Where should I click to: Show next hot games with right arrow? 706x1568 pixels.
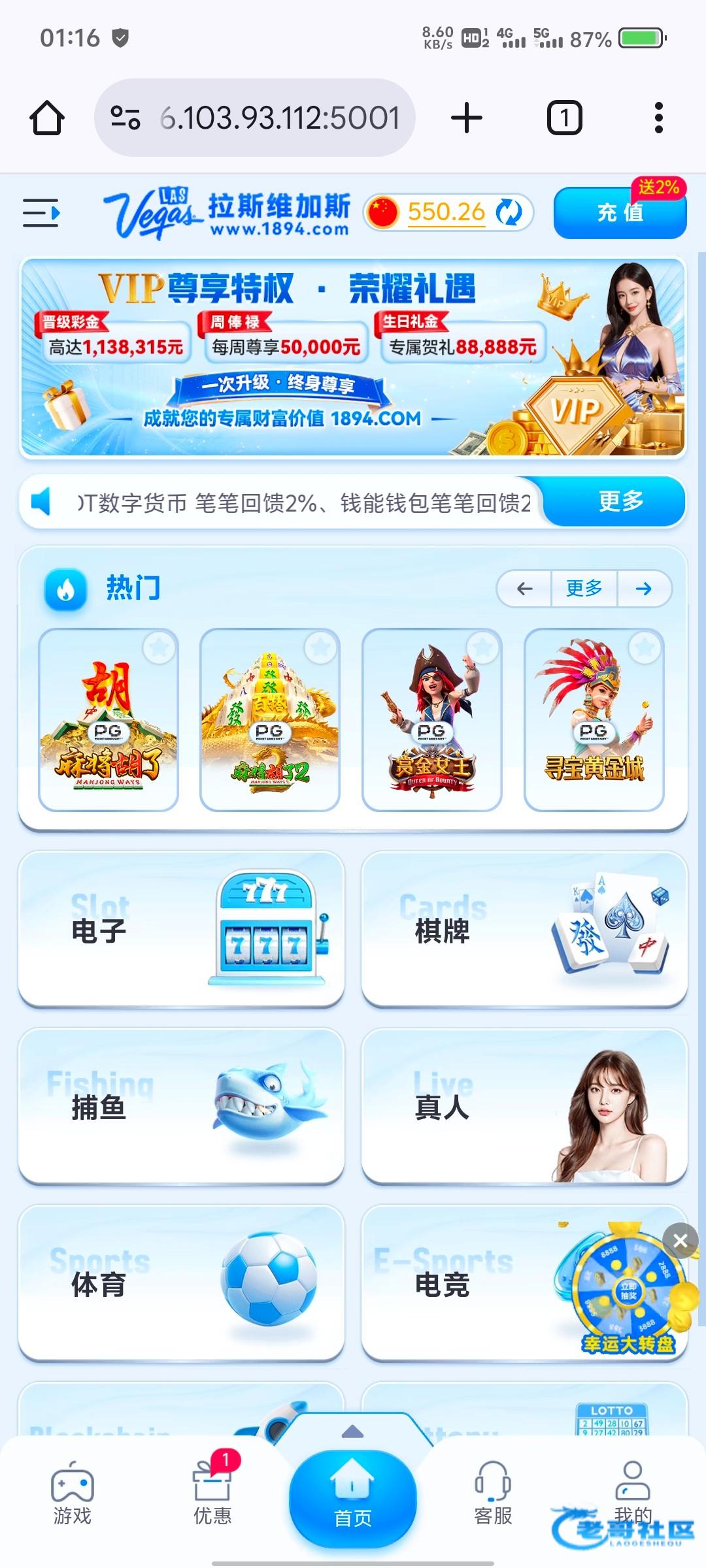(644, 589)
